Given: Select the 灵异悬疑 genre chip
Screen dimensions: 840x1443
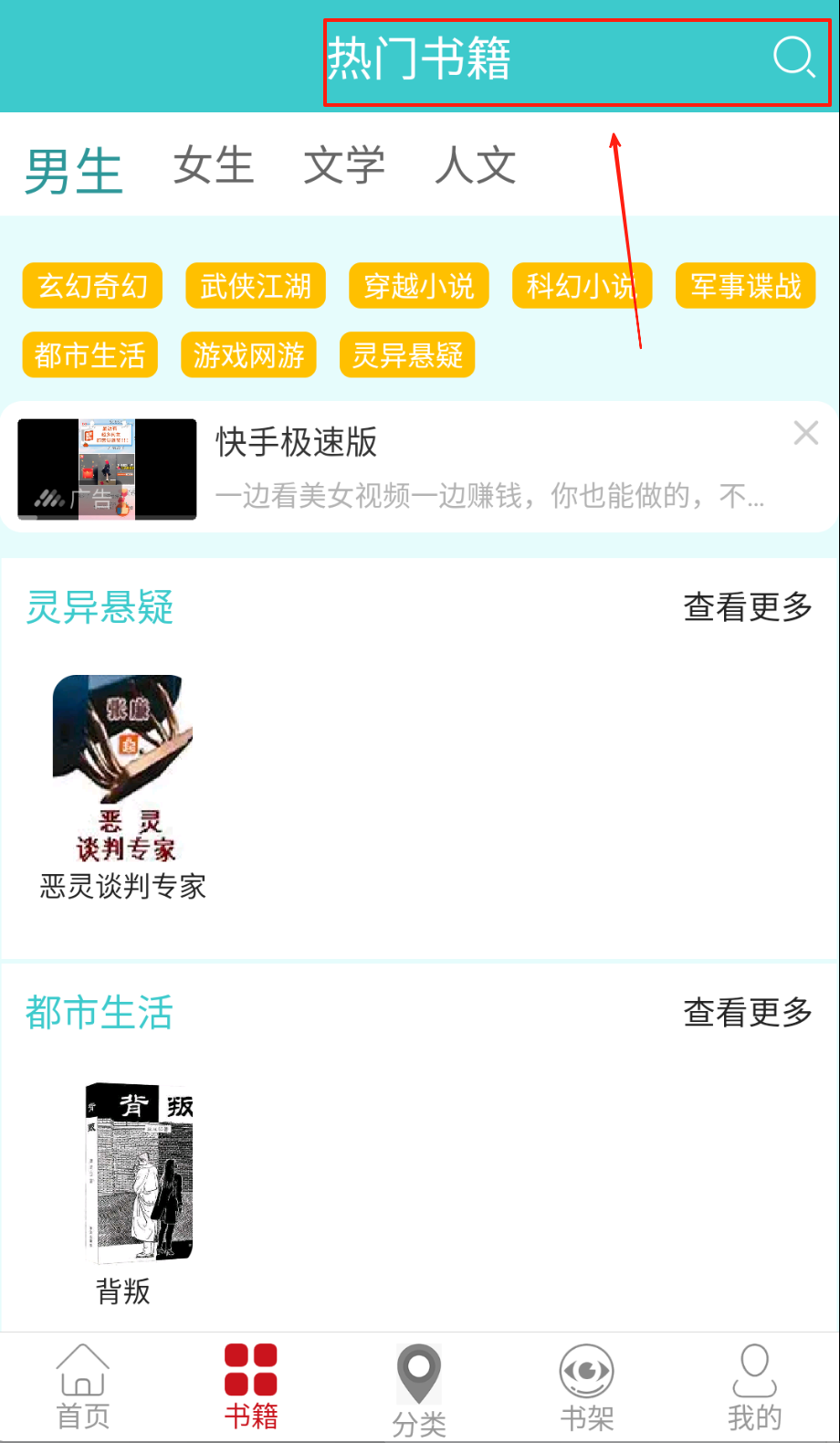Looking at the screenshot, I should click(407, 354).
